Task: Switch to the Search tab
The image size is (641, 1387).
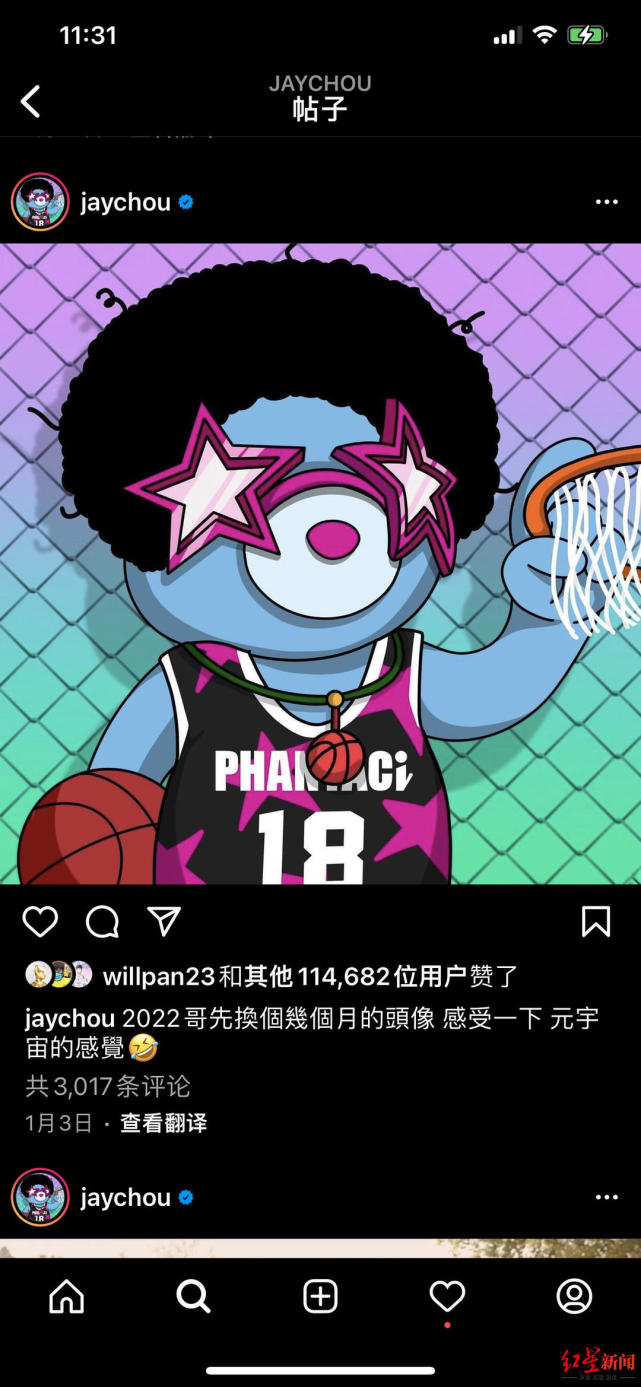Action: 193,1297
